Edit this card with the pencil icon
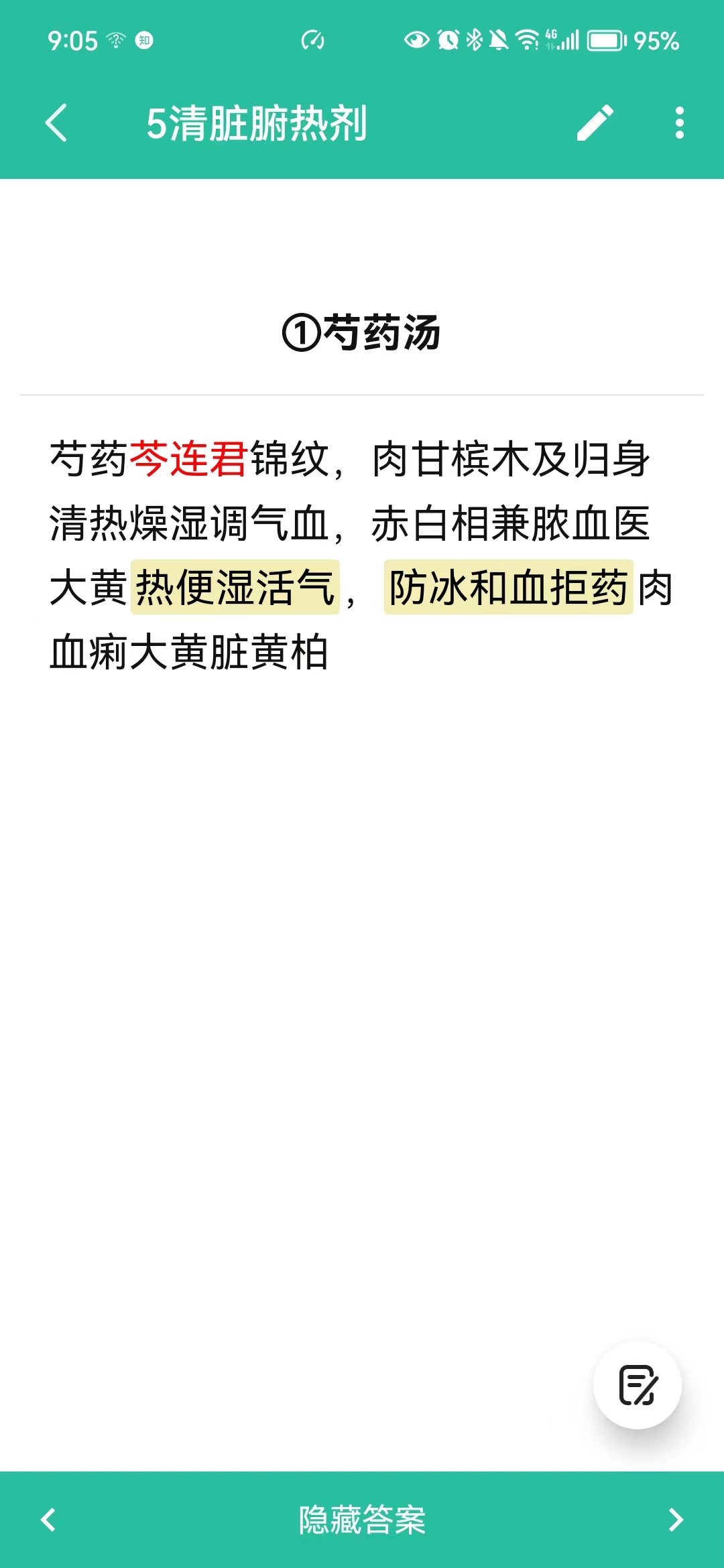 pyautogui.click(x=595, y=123)
